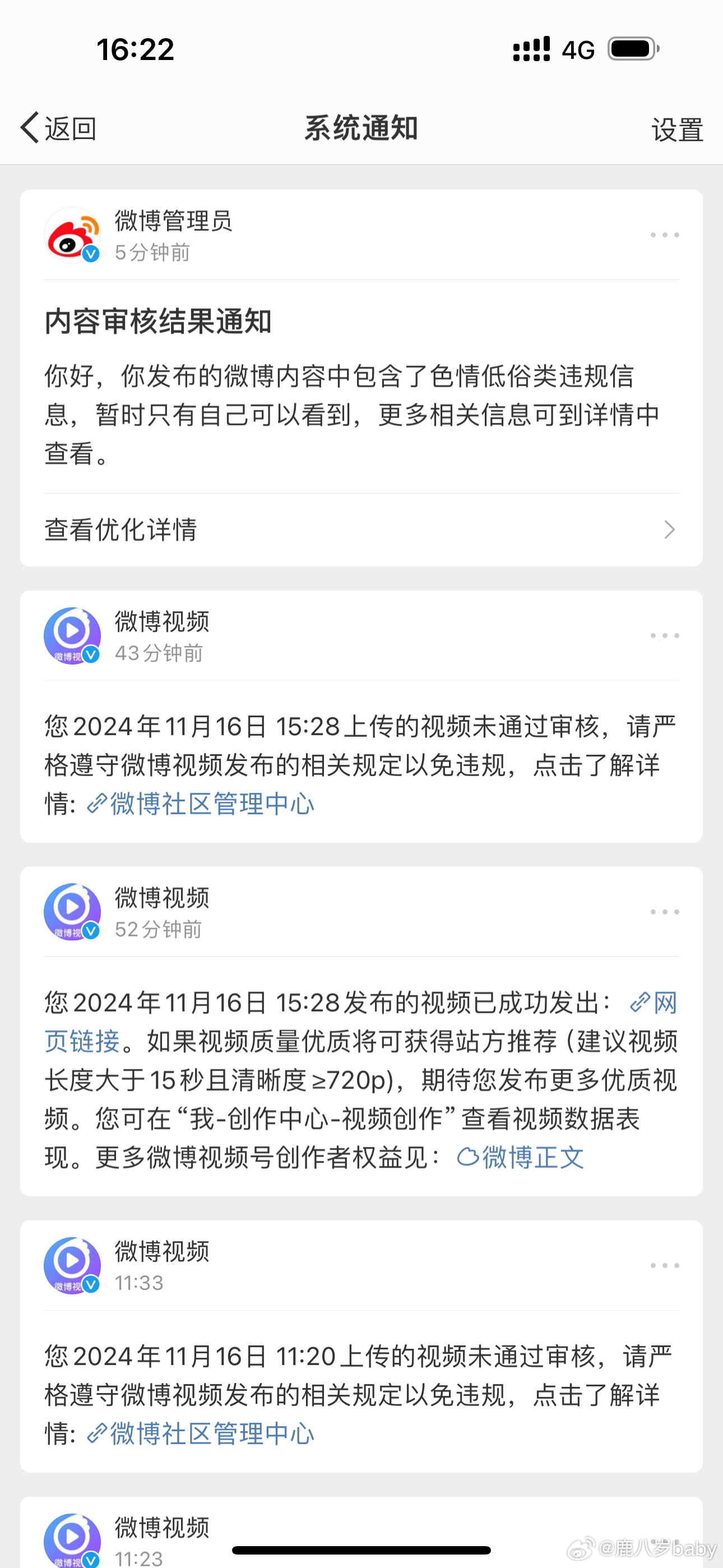
Task: Open 微博视频 avatar on the 43分钟前 notice
Action: [72, 635]
